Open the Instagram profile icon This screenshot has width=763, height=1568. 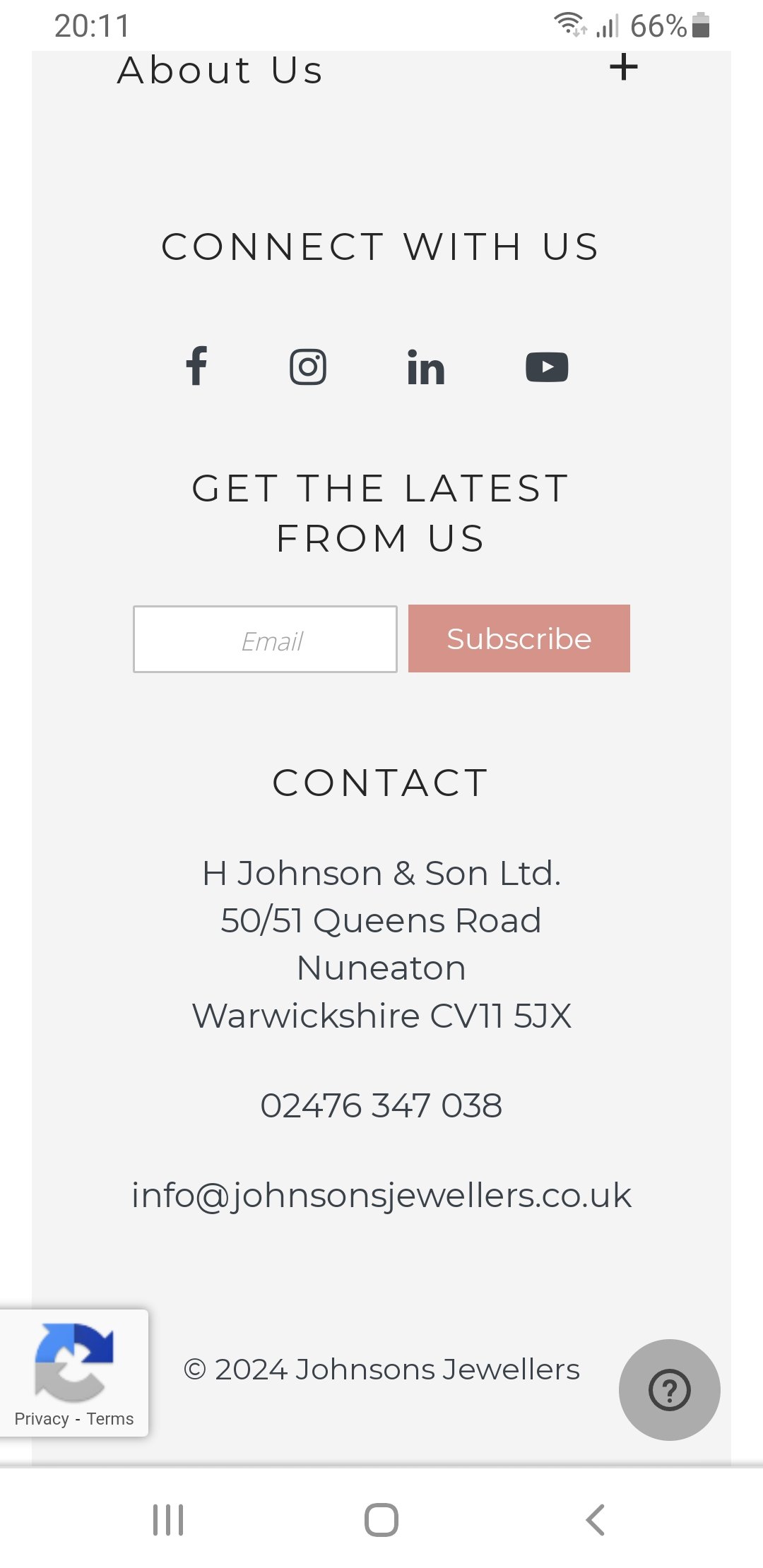(x=308, y=367)
